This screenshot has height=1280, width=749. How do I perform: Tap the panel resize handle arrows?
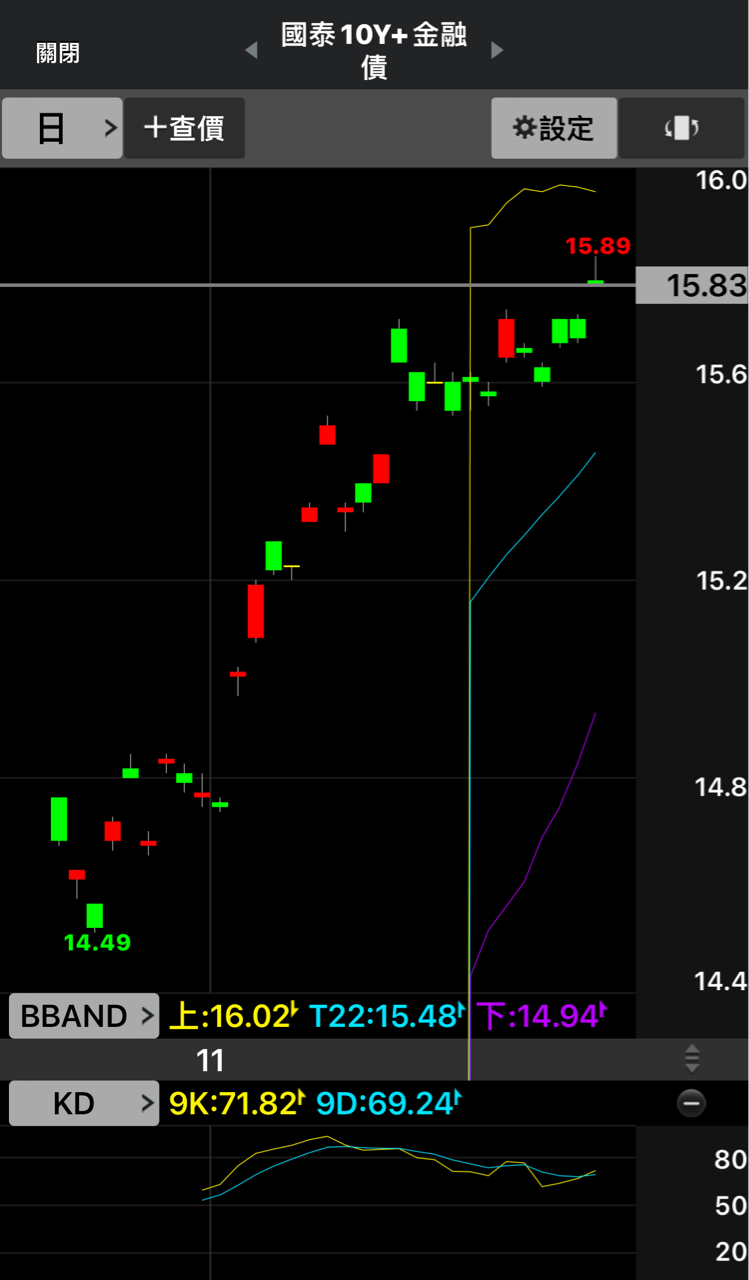pos(691,1058)
